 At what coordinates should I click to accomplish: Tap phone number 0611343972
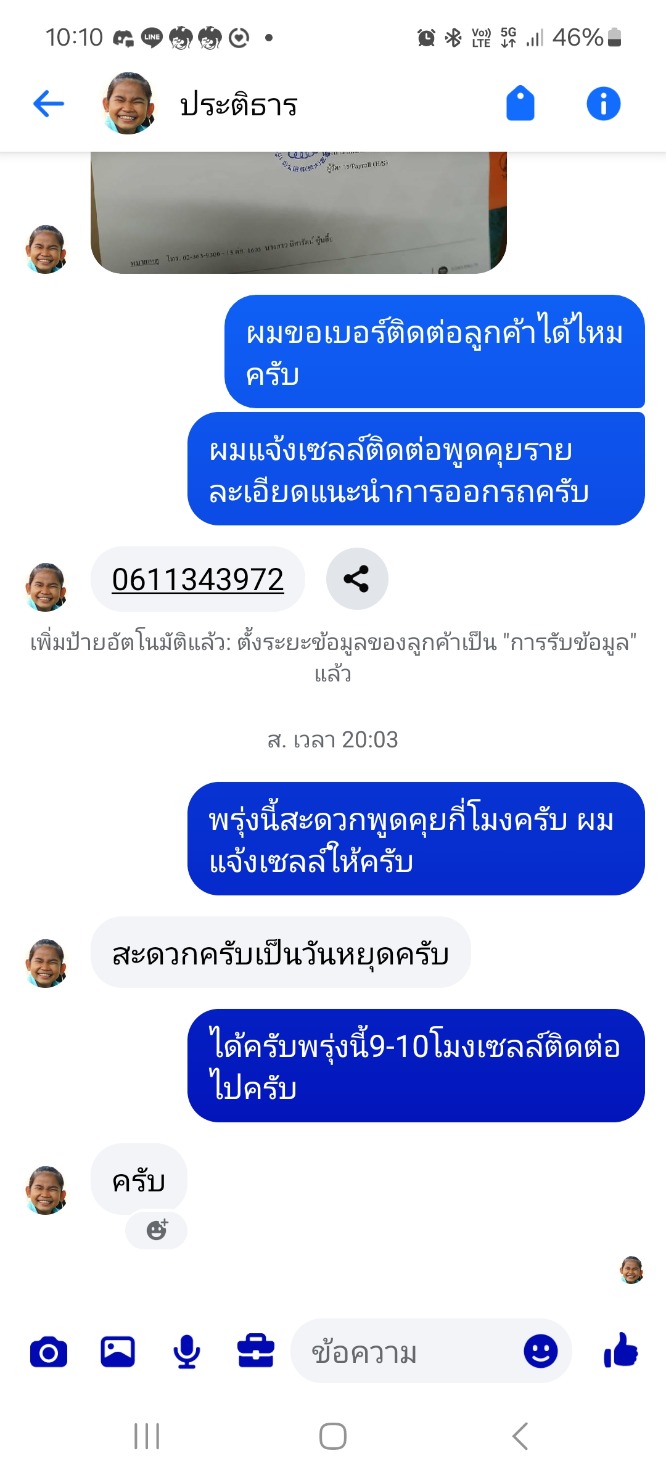[x=197, y=579]
